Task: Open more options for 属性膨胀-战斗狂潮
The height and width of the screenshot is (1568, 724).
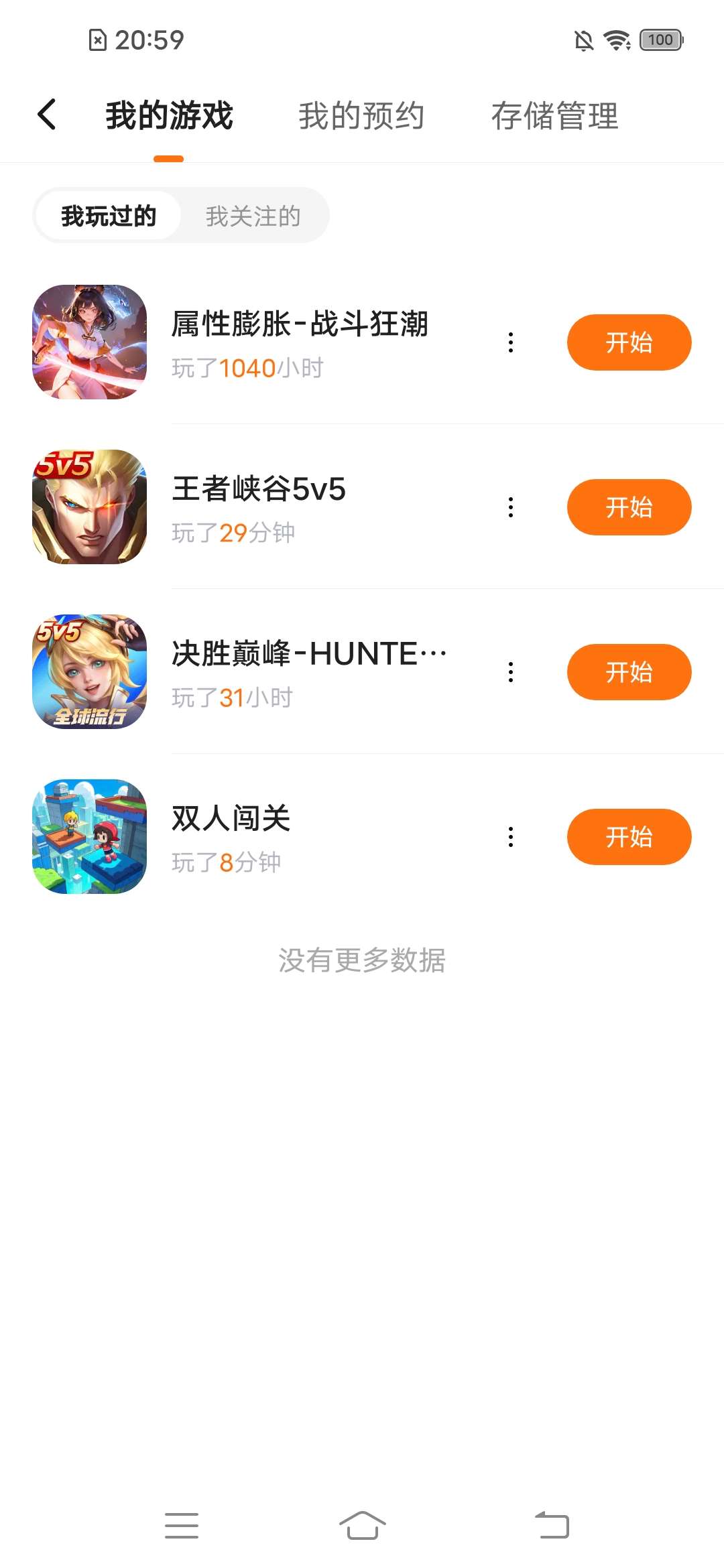Action: 511,342
